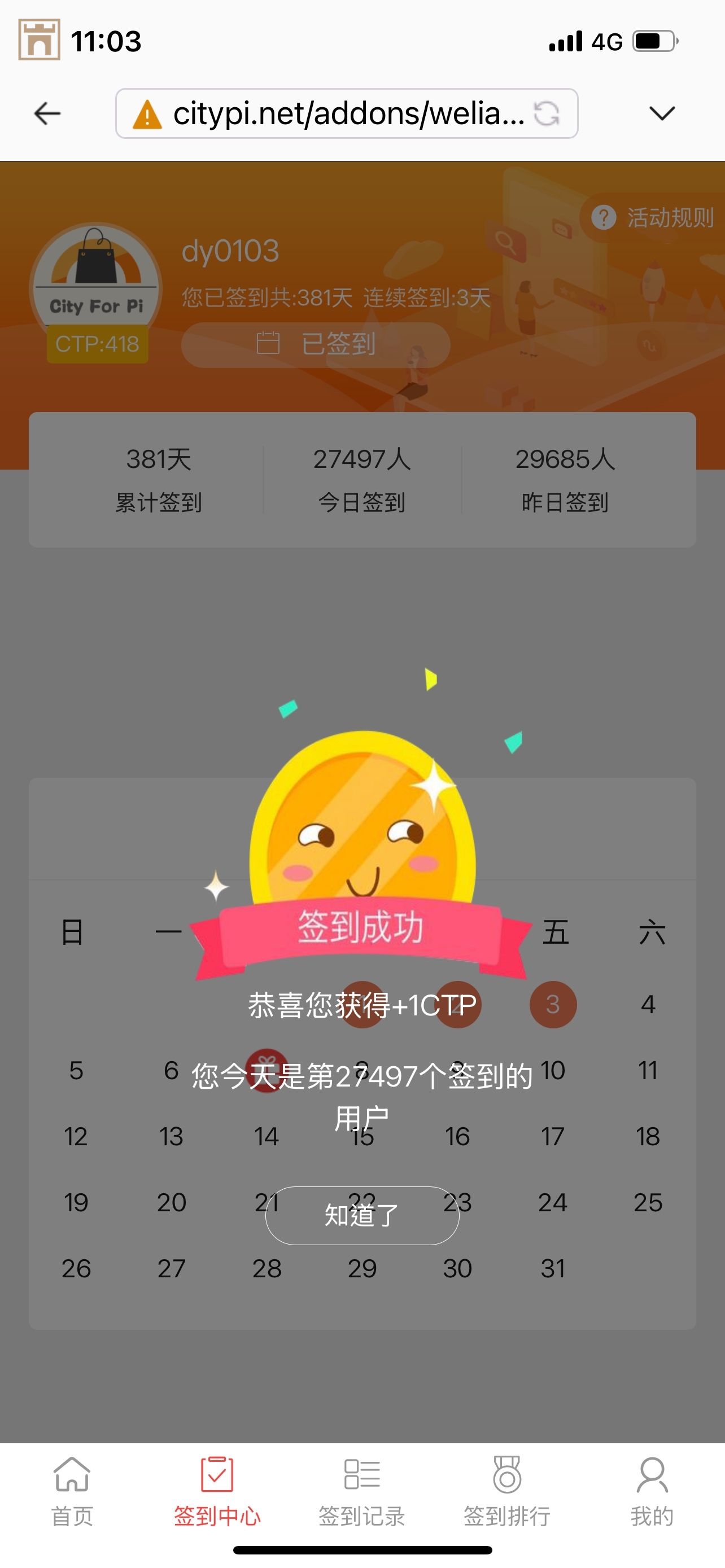Reload the citypi.net page
725x1568 pixels.
point(546,113)
